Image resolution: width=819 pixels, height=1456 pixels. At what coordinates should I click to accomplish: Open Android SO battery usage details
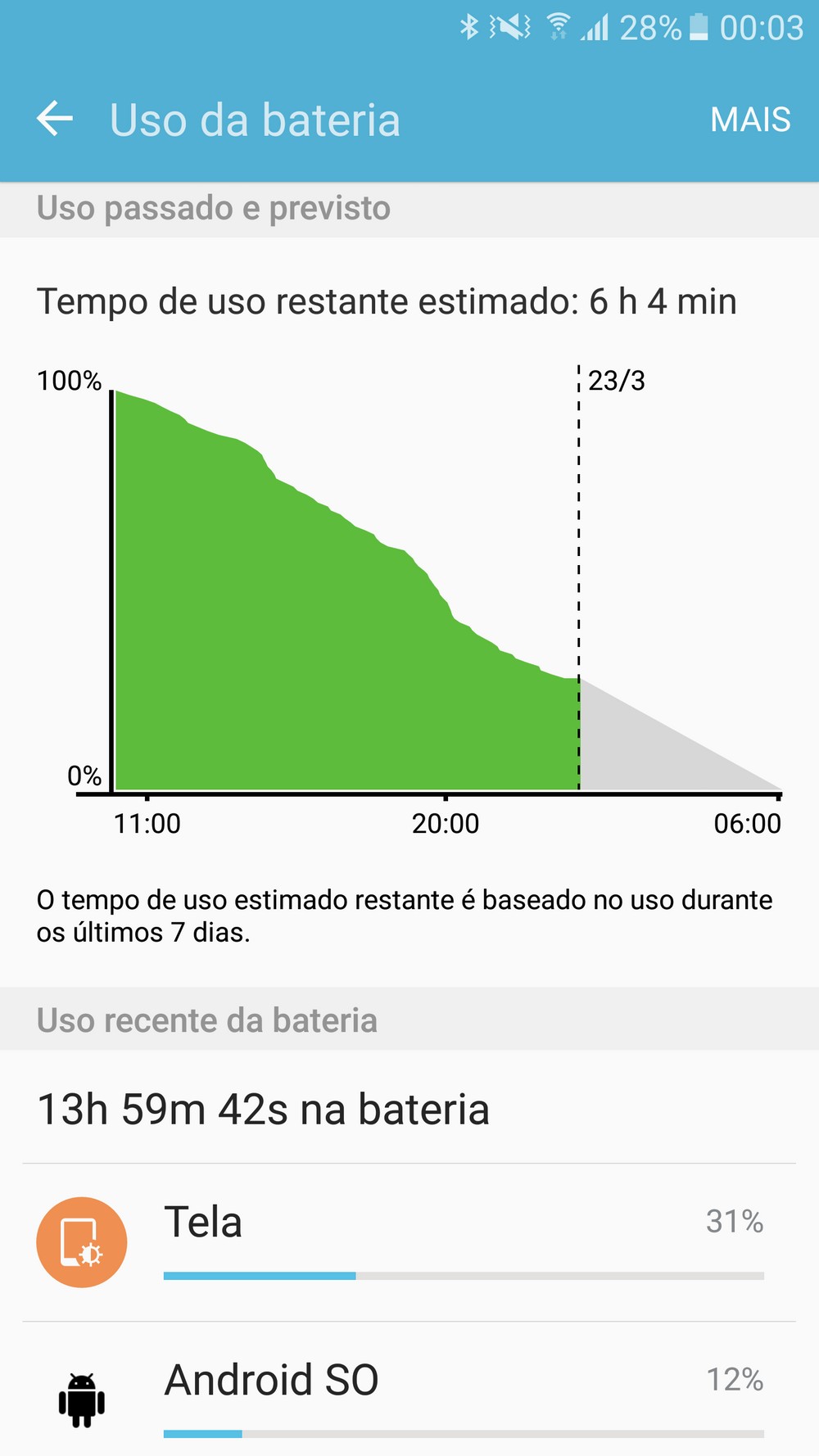(409, 1395)
